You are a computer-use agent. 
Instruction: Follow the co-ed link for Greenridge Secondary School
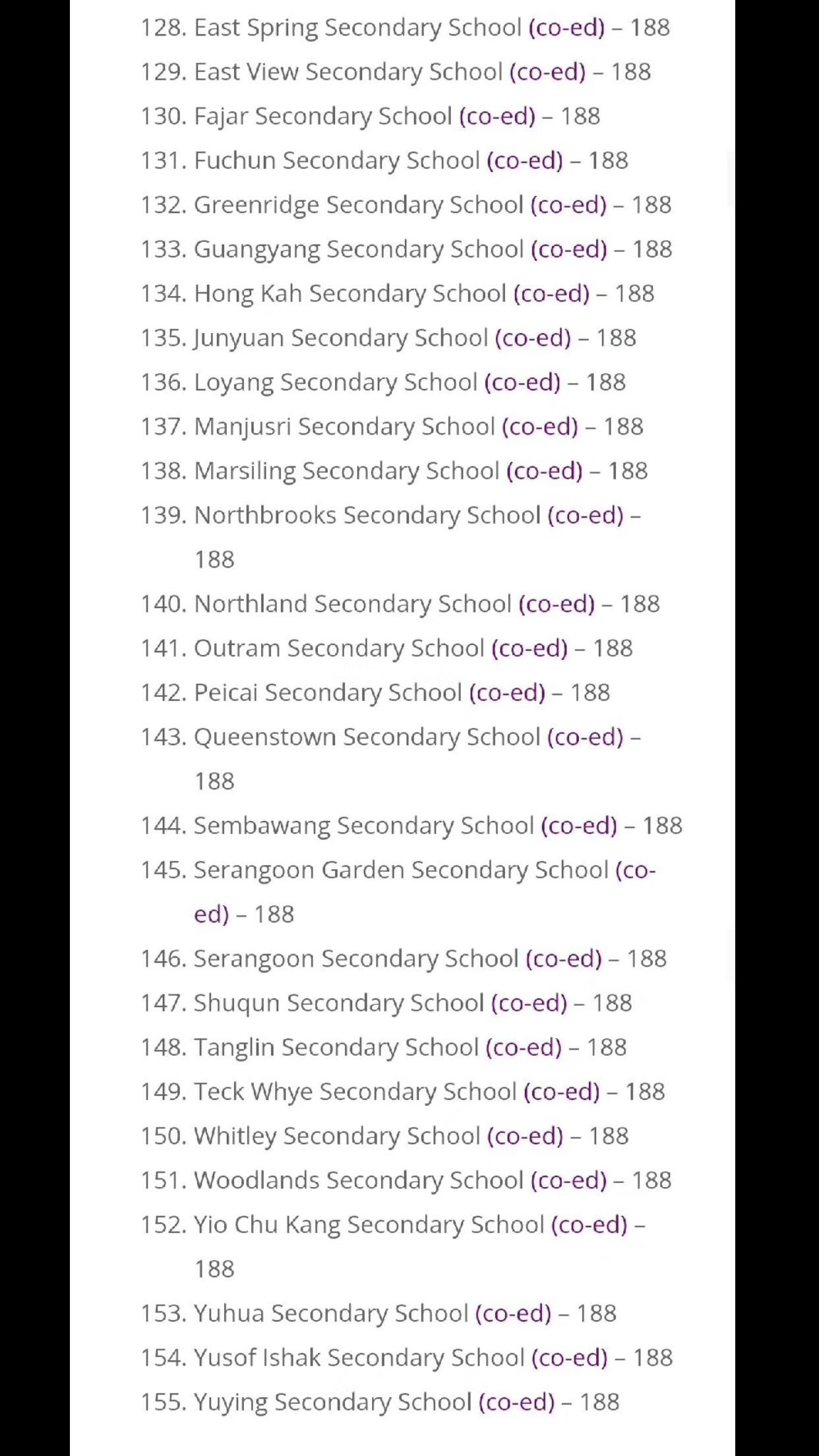pyautogui.click(x=568, y=204)
